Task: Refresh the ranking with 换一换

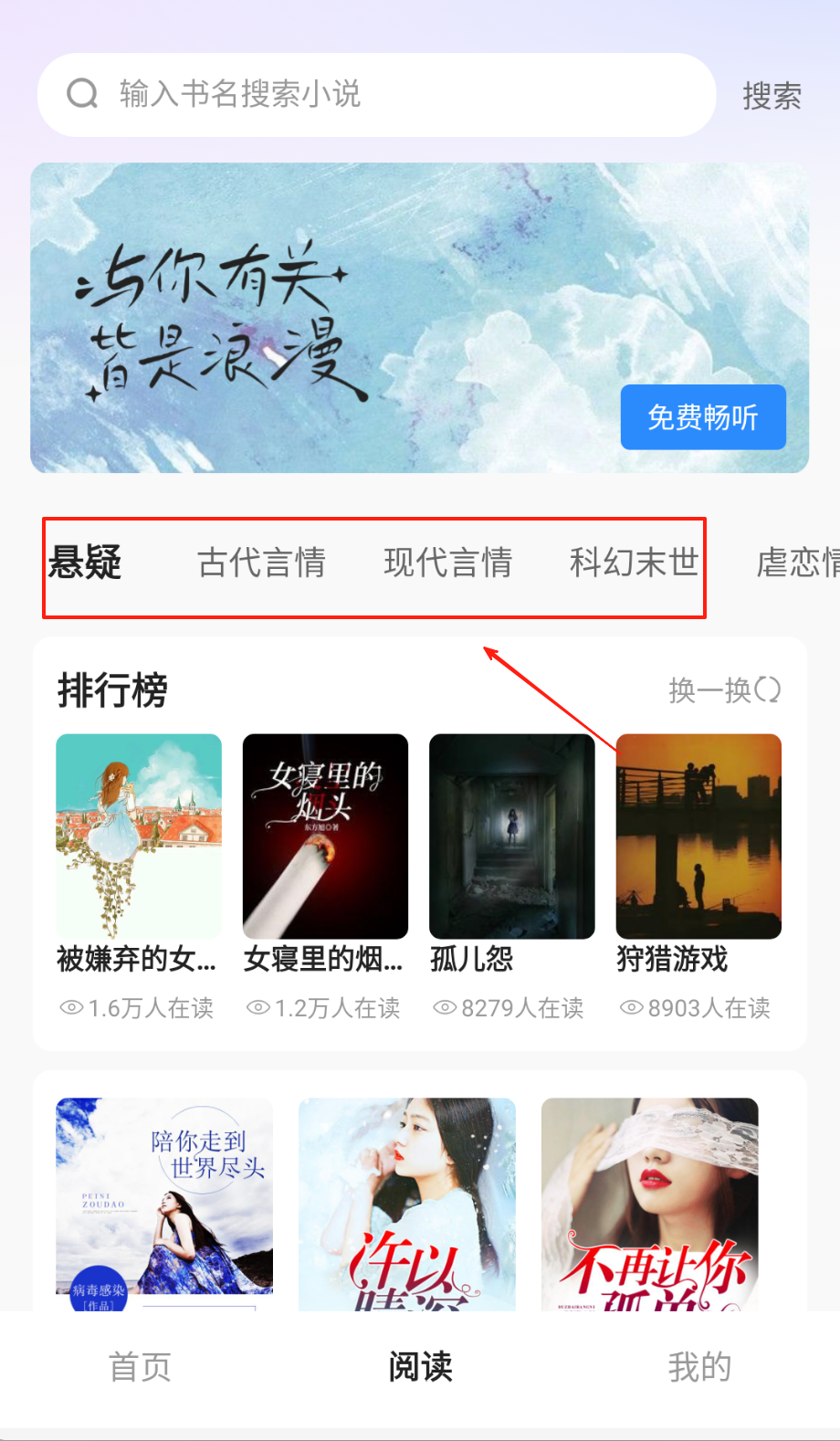Action: tap(724, 690)
